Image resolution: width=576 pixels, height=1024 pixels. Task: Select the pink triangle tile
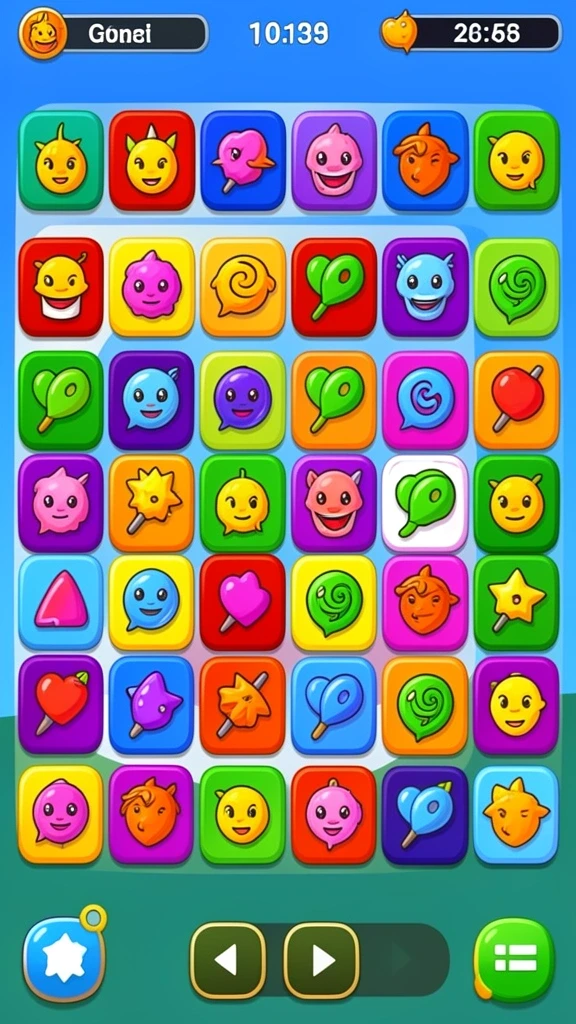point(61,601)
